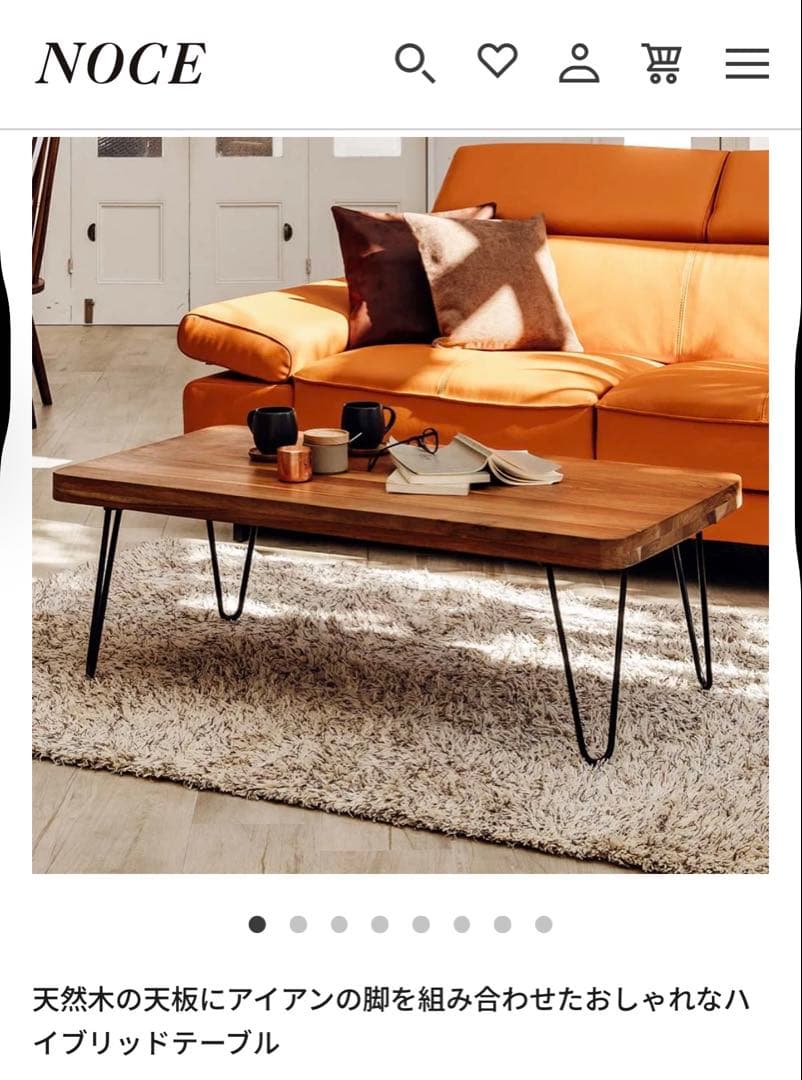Enlarge the coffee table product photo
Viewport: 802px width, 1080px height.
tap(400, 505)
